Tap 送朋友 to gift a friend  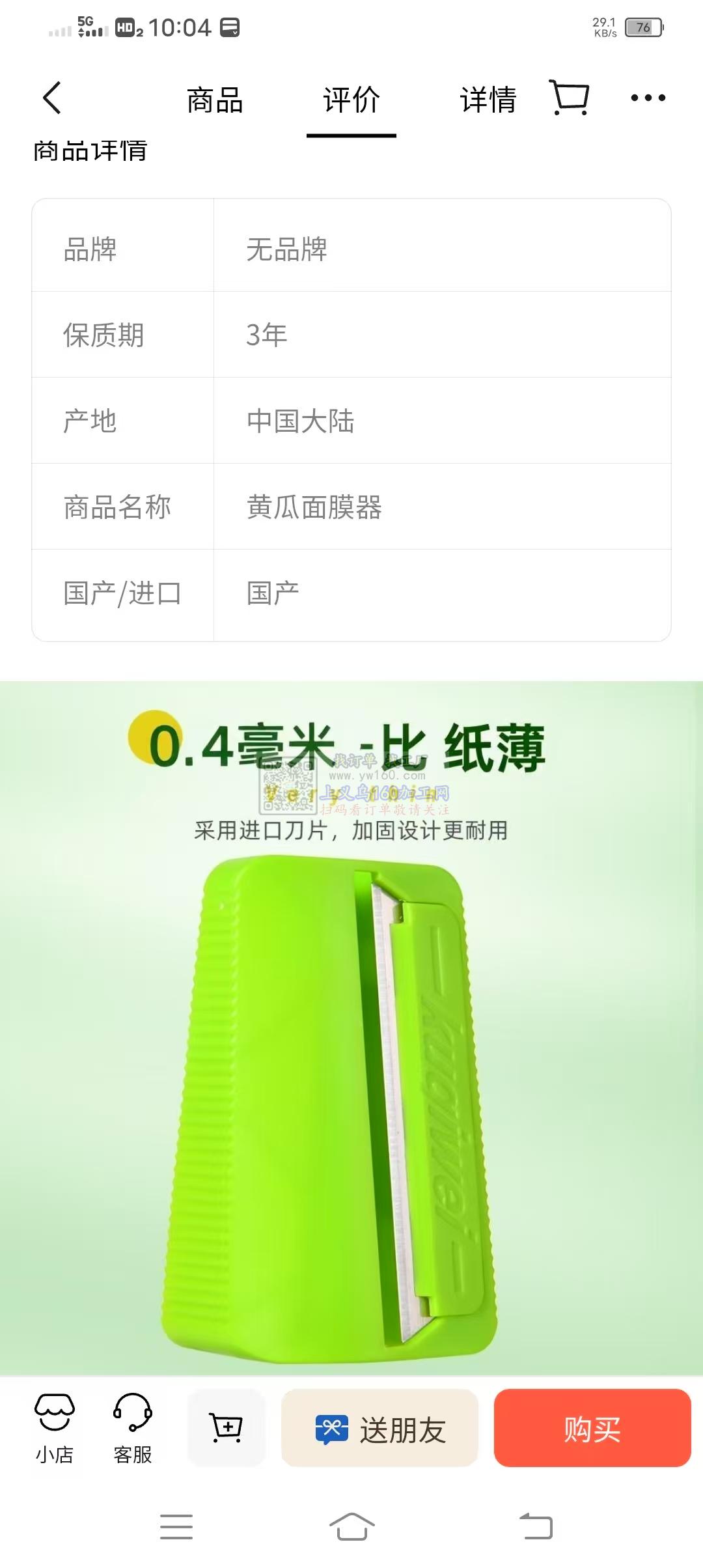coord(379,1429)
